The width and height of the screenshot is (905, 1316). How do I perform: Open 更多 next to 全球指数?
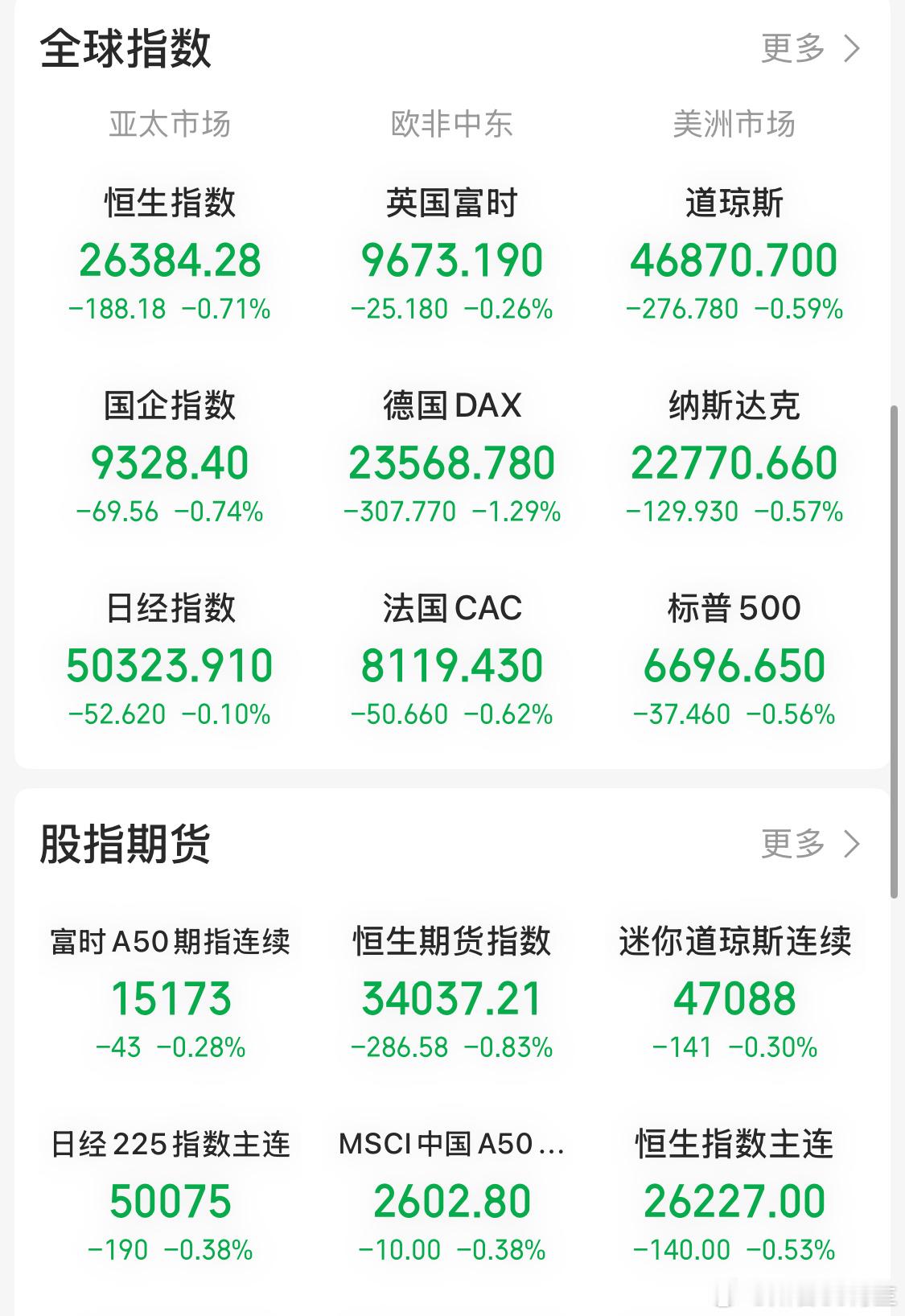tap(793, 48)
